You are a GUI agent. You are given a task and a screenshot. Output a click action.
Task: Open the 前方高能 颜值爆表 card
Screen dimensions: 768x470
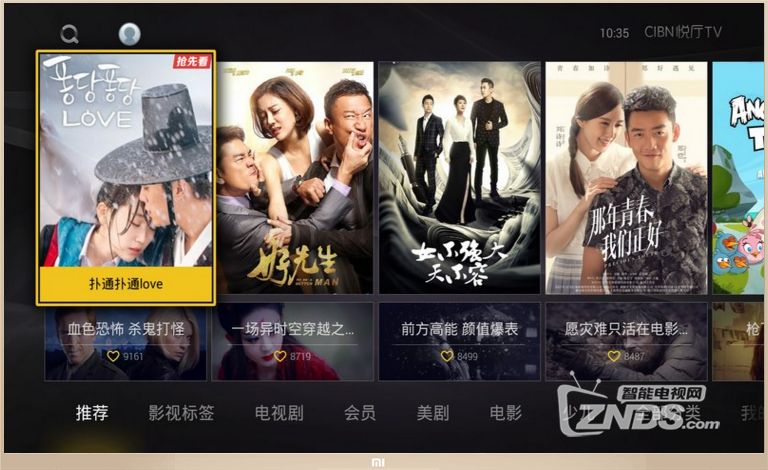[459, 341]
